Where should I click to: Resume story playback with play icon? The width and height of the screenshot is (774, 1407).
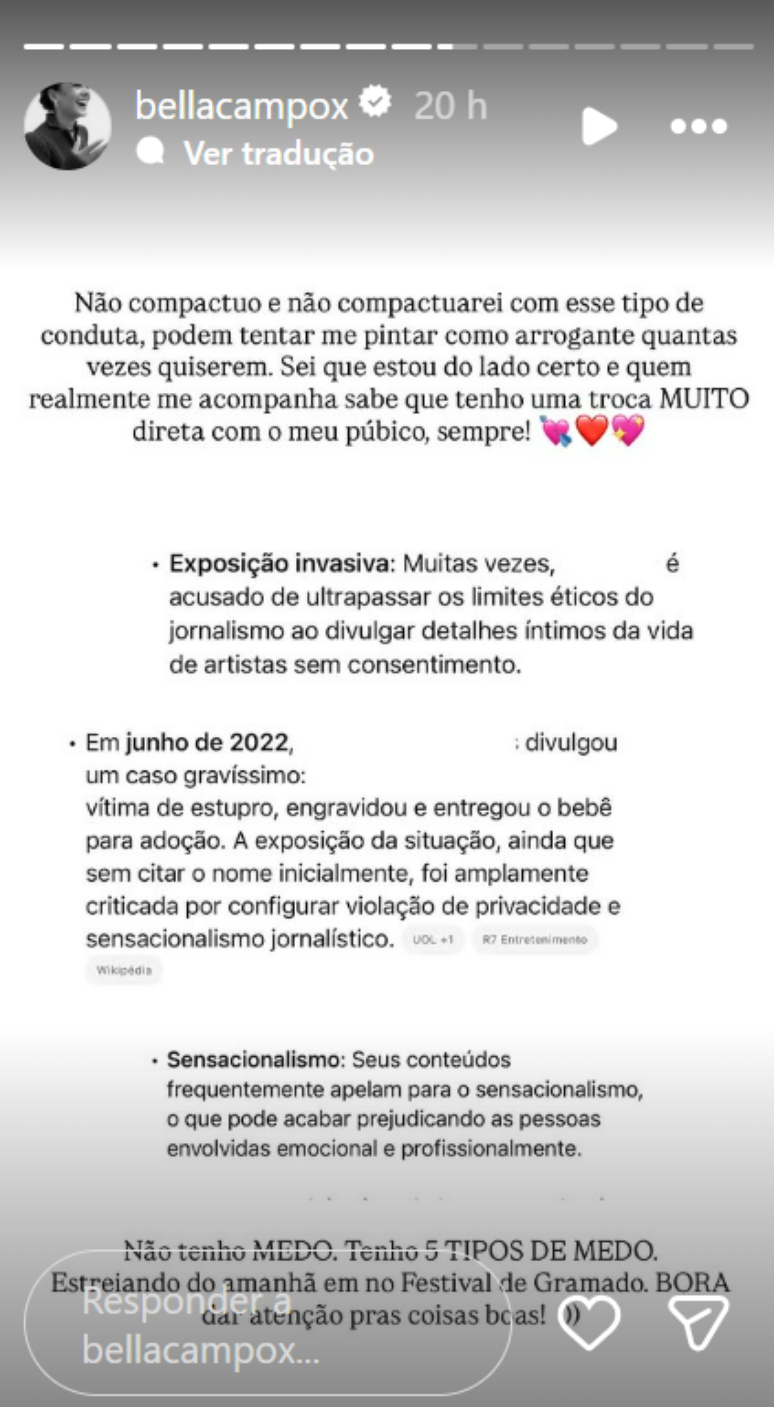pos(599,126)
